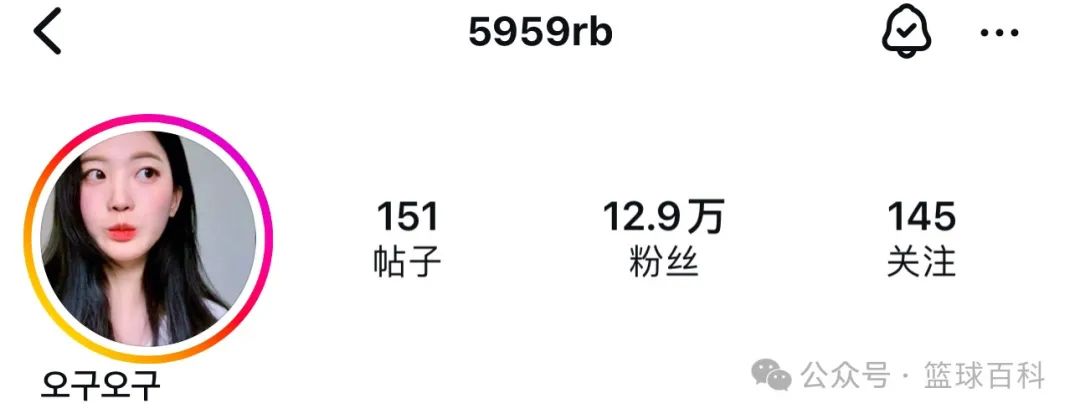Jump to the 151 posts
The width and height of the screenshot is (1080, 419).
pos(407,238)
